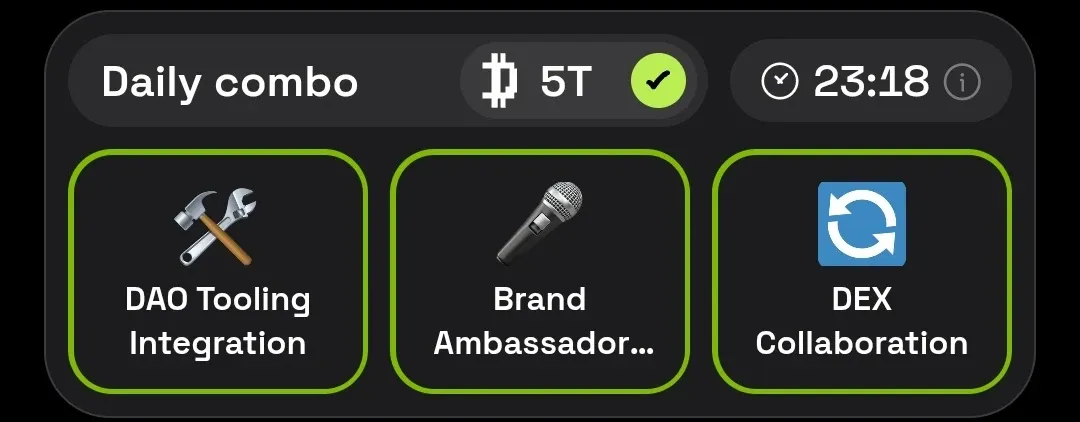Screen dimensions: 1080x422
Task: Open the Brand Ambassador card
Action: point(539,270)
